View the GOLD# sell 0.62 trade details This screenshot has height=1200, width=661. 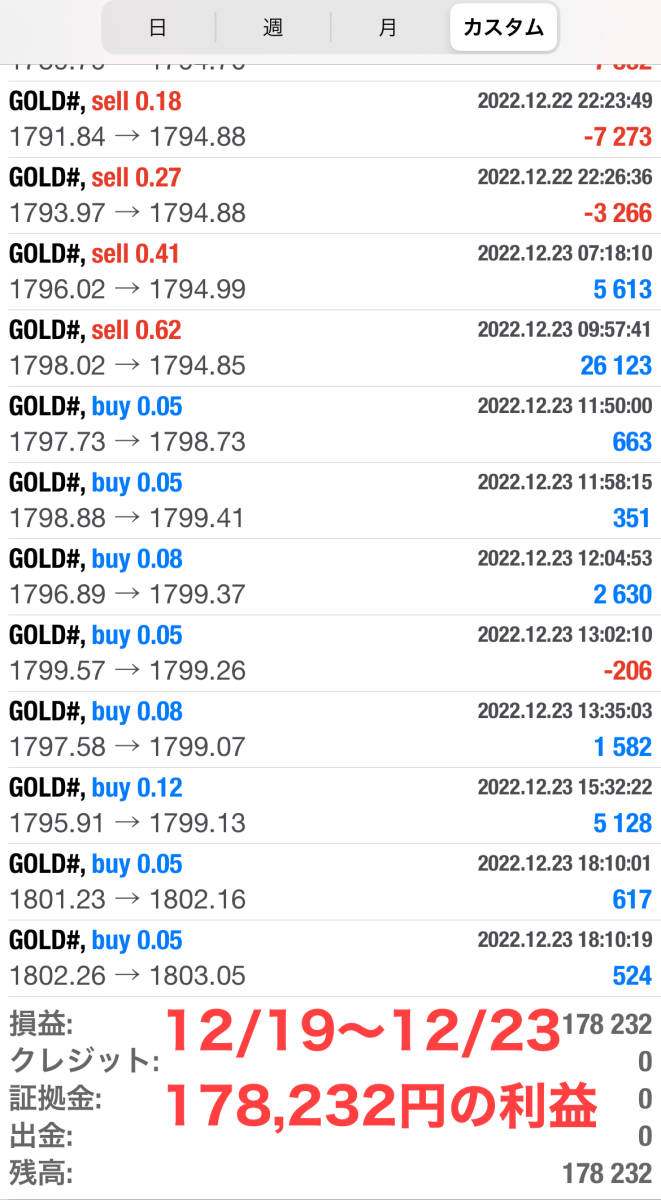click(x=330, y=348)
